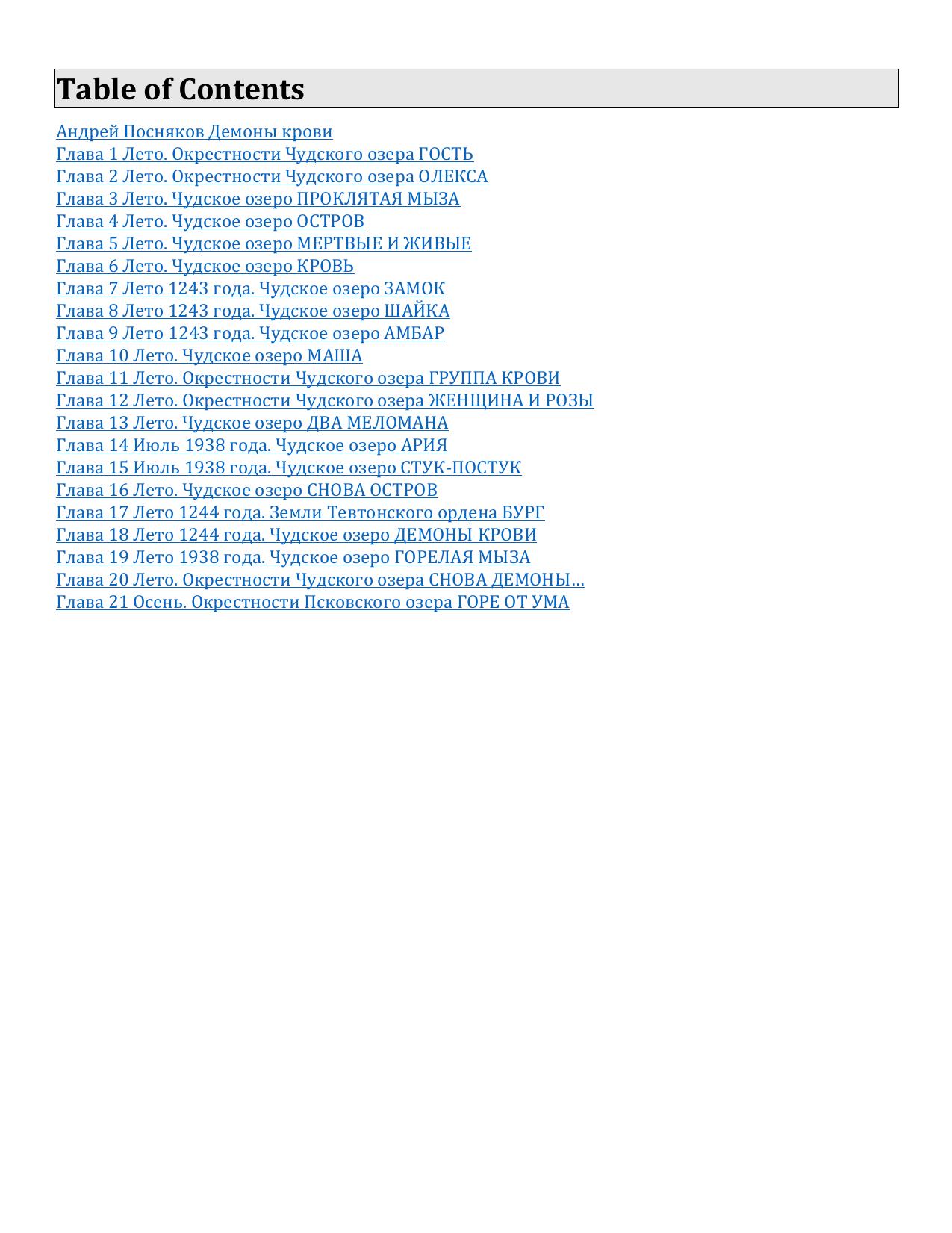952x1233 pixels.
Task: Go to Глава 1 ГОСТЬ
Action: [264, 155]
